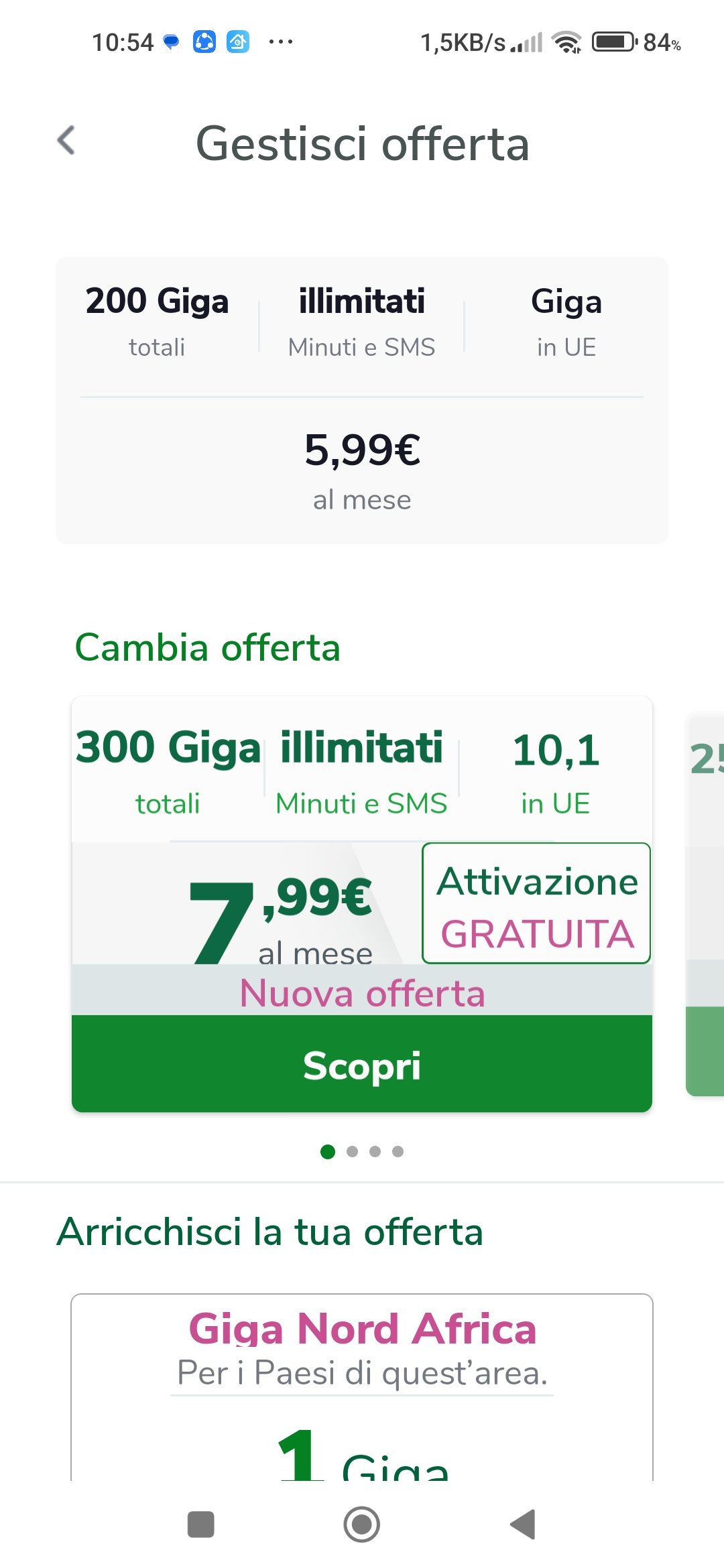Open the 300 Giga 7,99€ offer card
Screen dimensions: 724x1568
362,838
